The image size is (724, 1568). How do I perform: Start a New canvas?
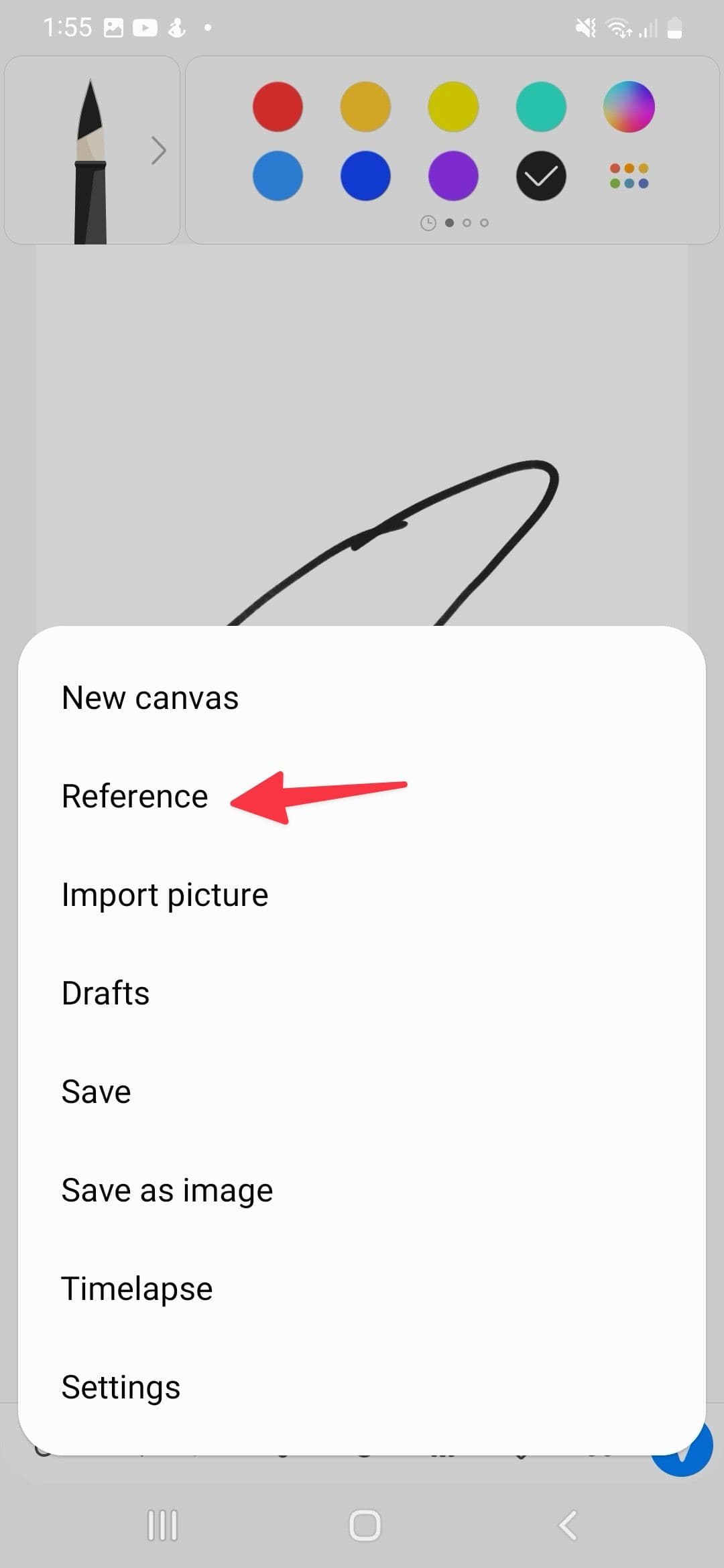pos(150,698)
